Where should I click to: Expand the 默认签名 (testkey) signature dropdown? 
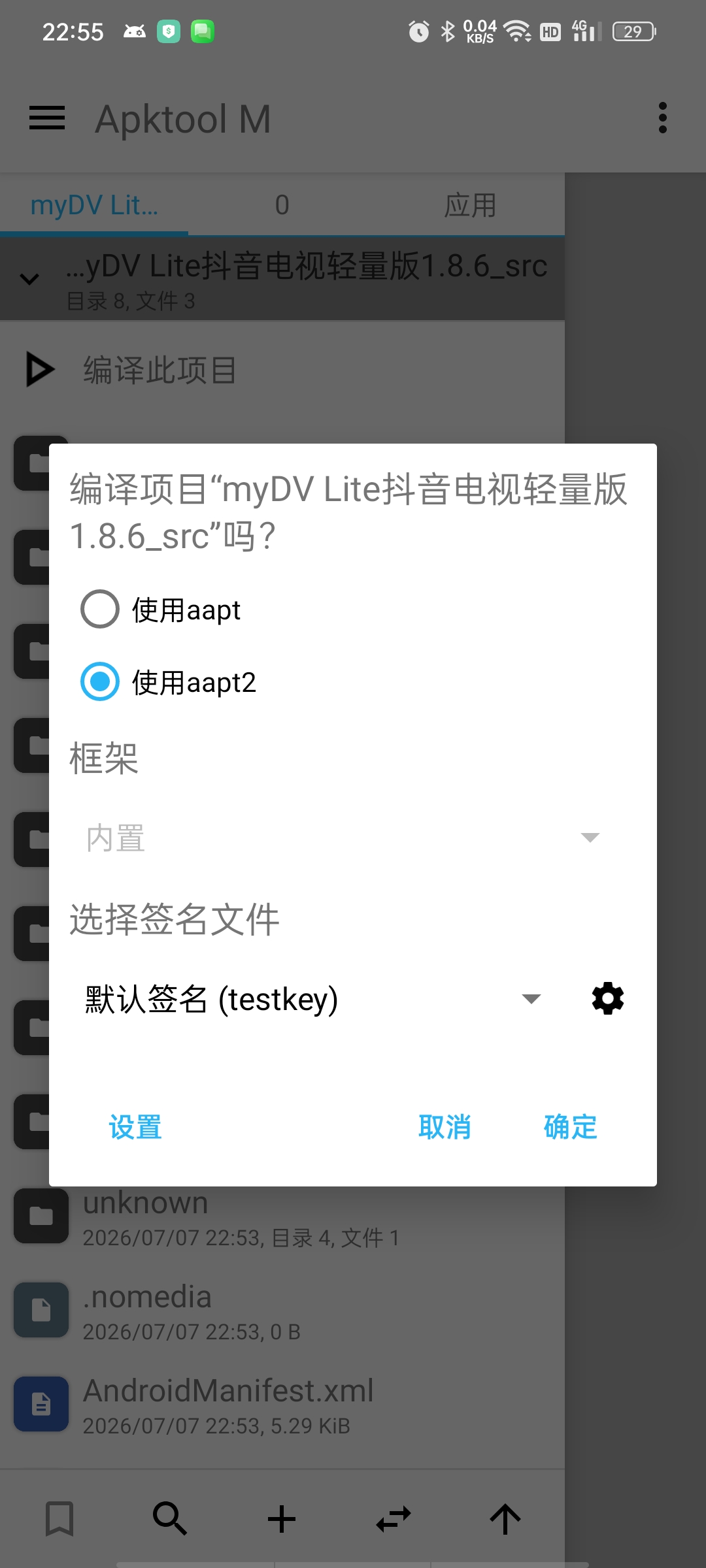tap(314, 999)
